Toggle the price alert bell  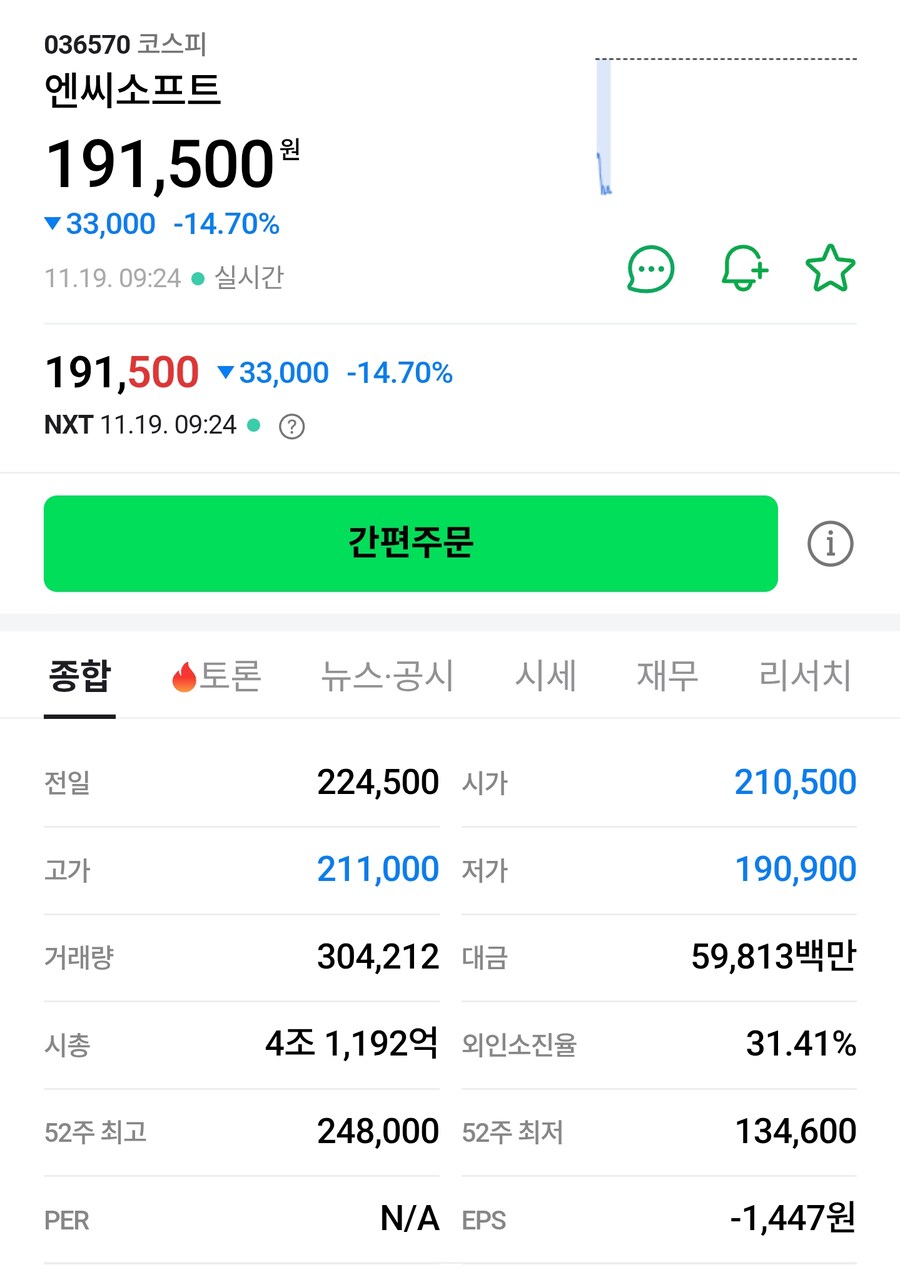(x=745, y=268)
